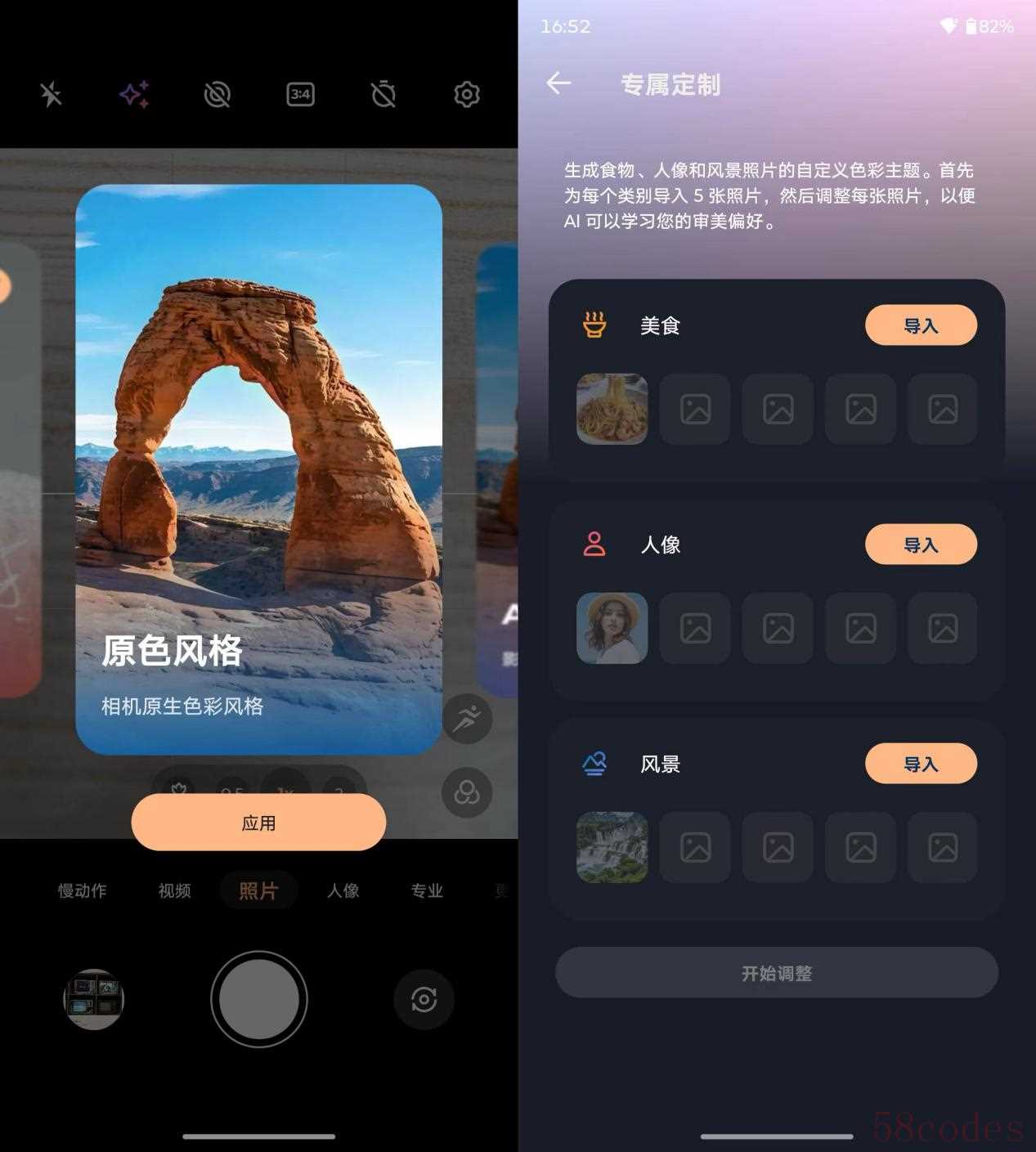The image size is (1036, 1152).
Task: Select the 专业 camera mode
Action: (x=427, y=890)
